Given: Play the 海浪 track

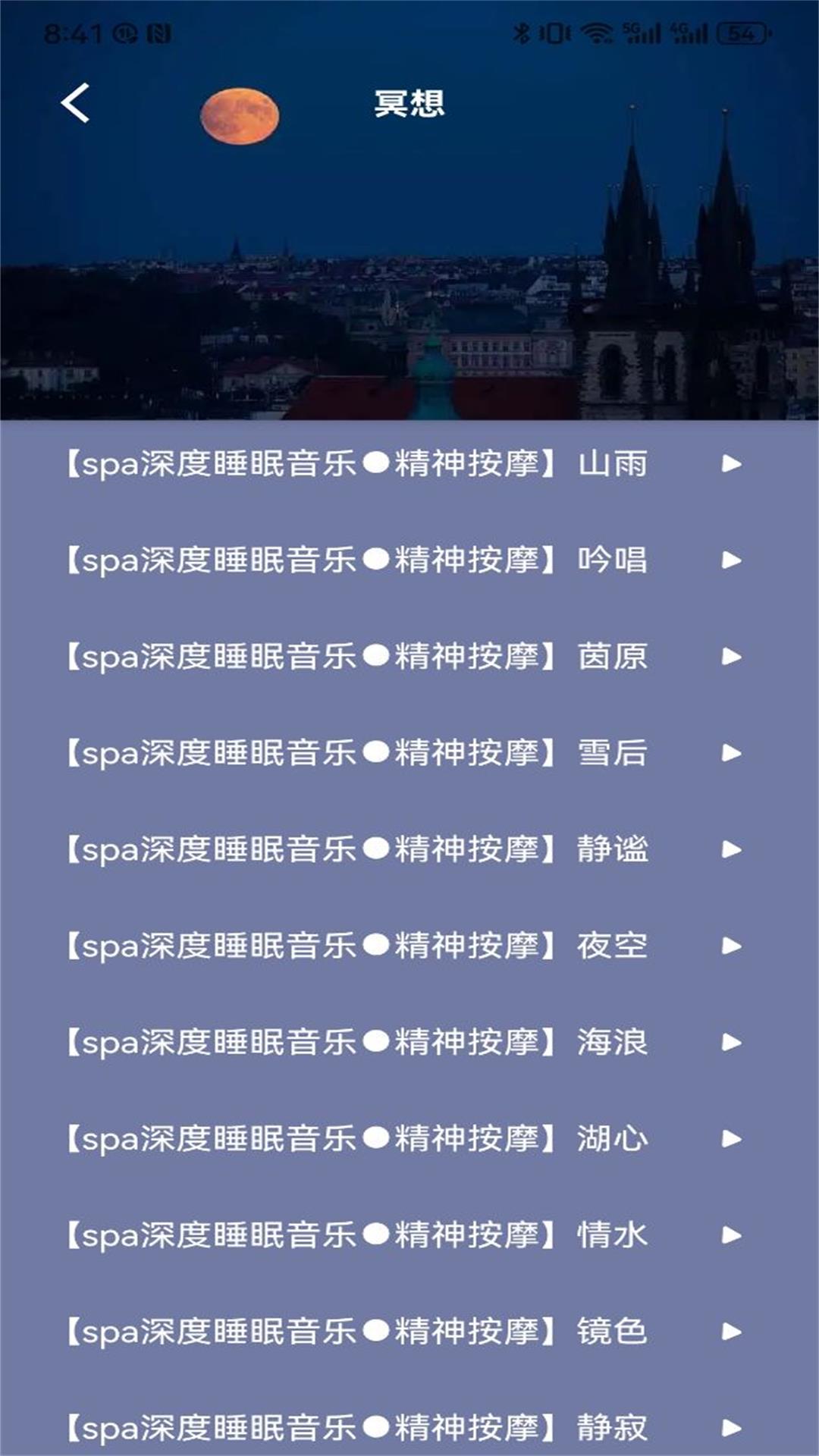Looking at the screenshot, I should tap(730, 1043).
